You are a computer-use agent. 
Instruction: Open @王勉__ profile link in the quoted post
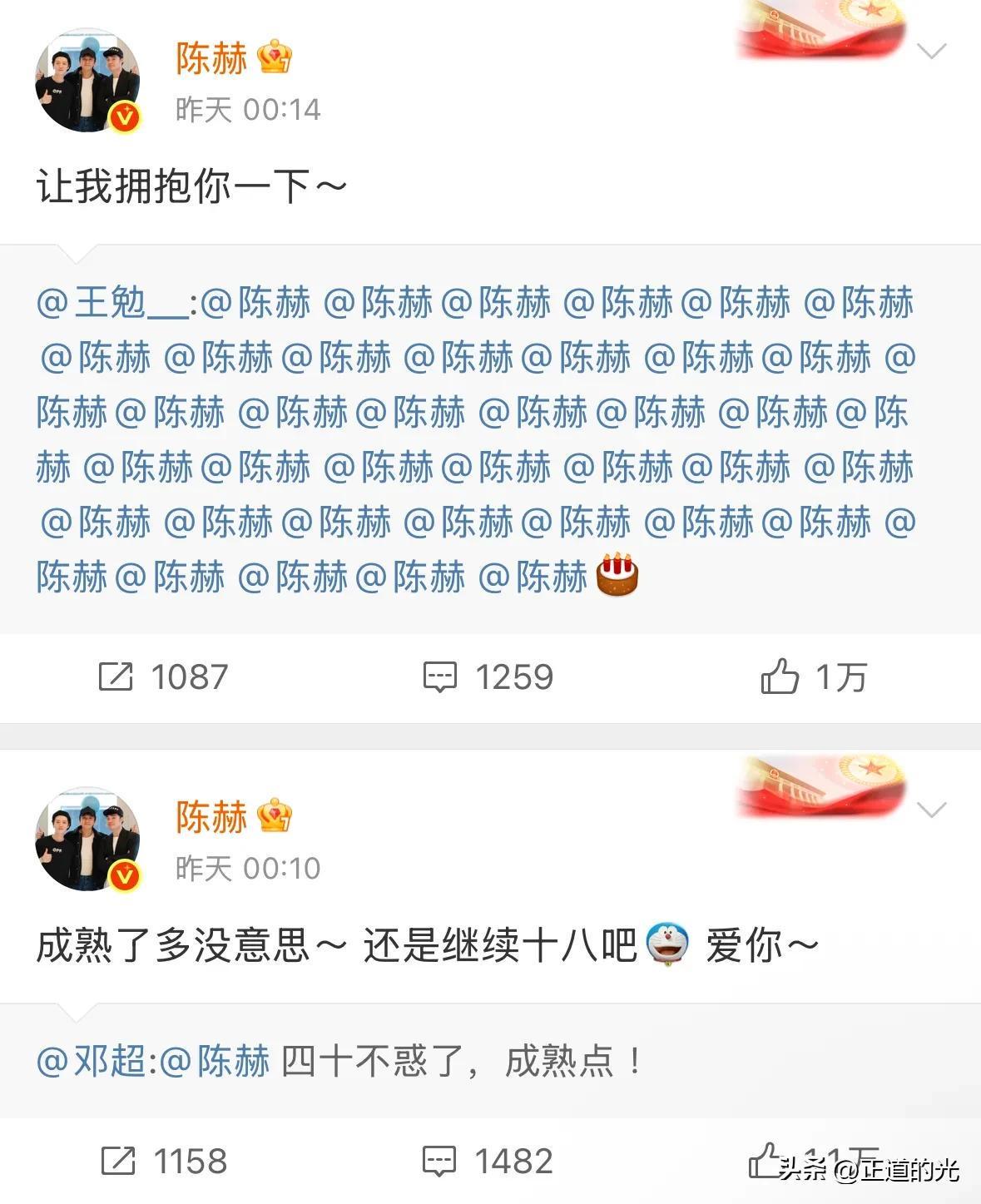click(112, 303)
